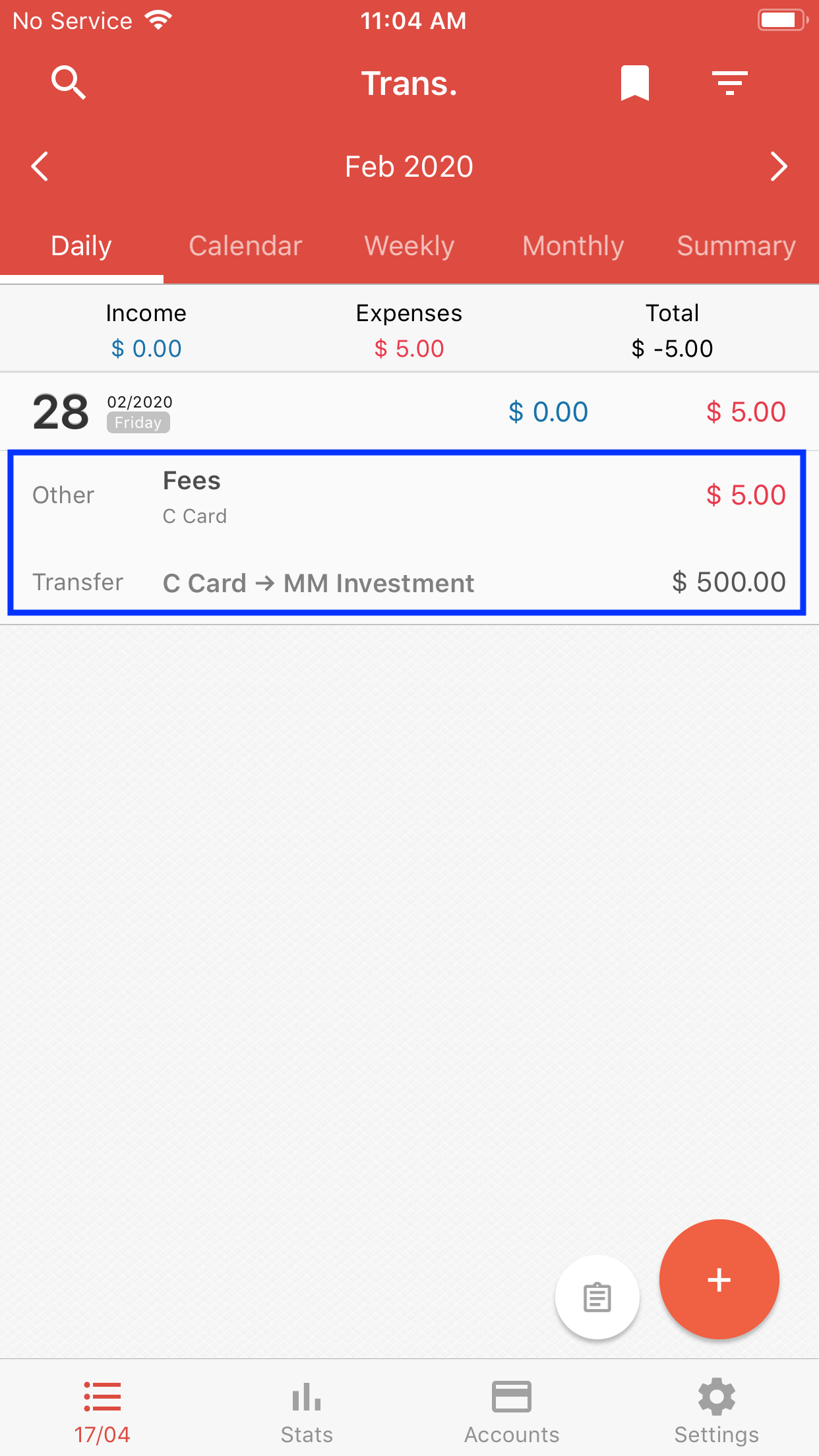Open the transaction search
The height and width of the screenshot is (1456, 819).
pos(69,82)
